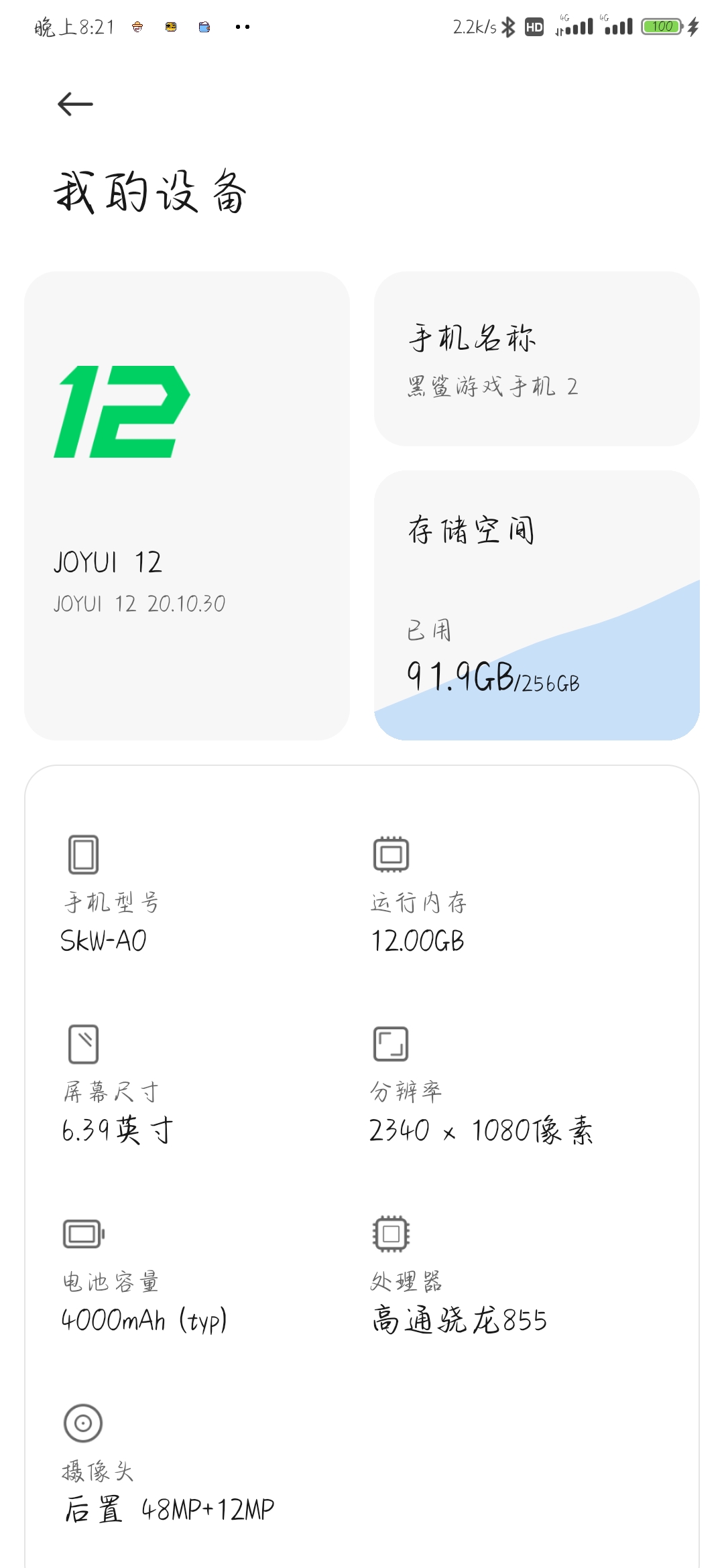Go back using the top-left arrow
The image size is (724, 1568).
point(75,104)
